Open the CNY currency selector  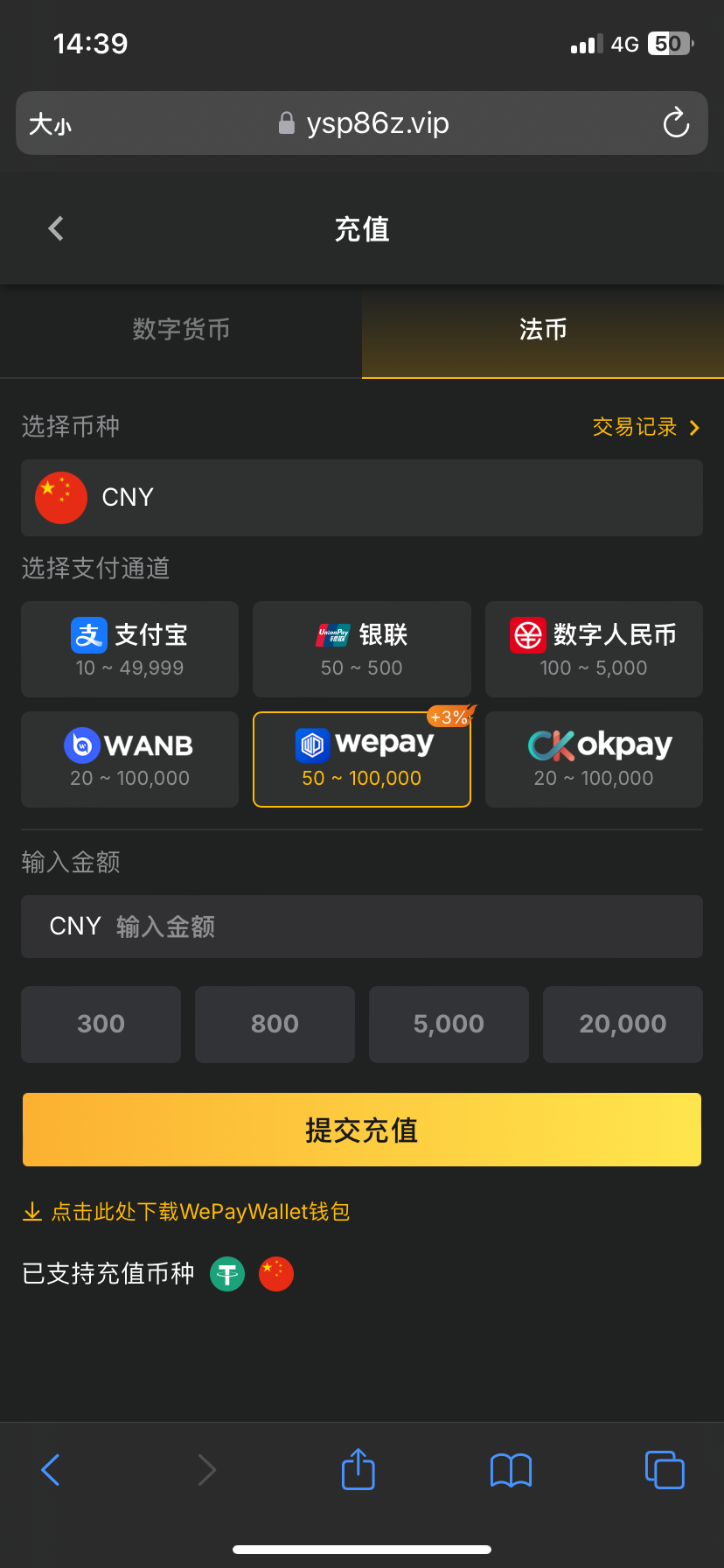[362, 498]
